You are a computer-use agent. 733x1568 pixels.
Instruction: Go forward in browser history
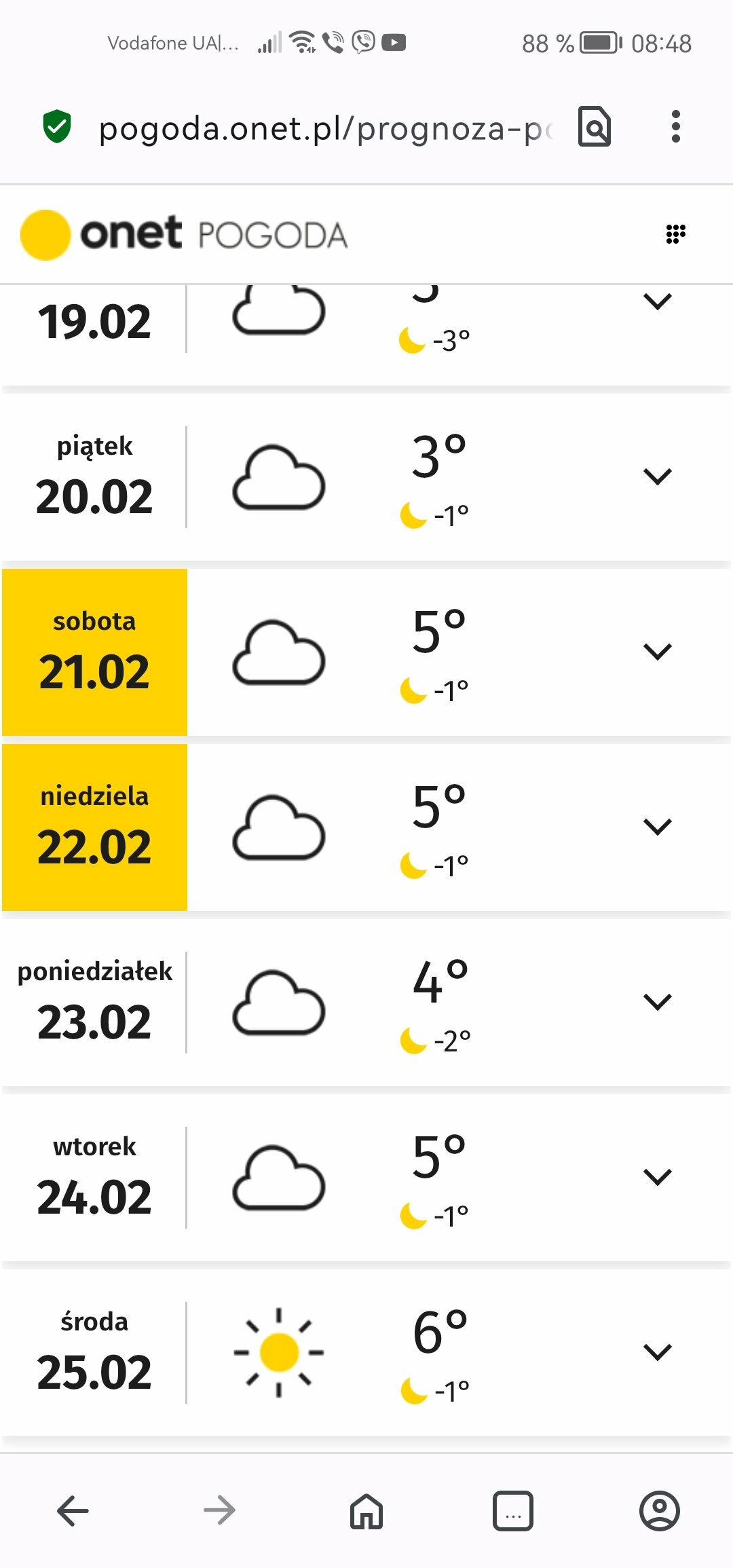[x=219, y=1511]
